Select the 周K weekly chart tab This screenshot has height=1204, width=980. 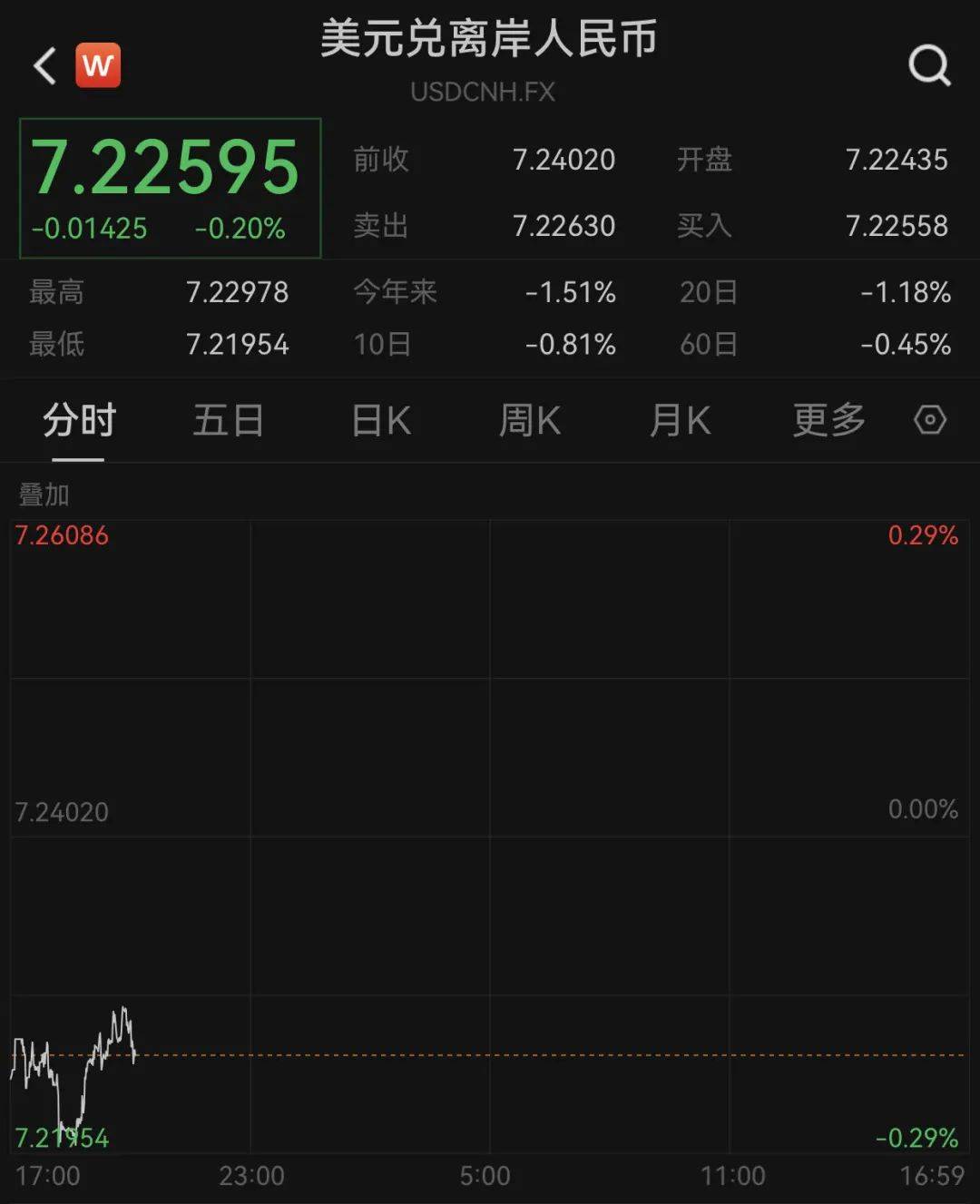[x=529, y=420]
